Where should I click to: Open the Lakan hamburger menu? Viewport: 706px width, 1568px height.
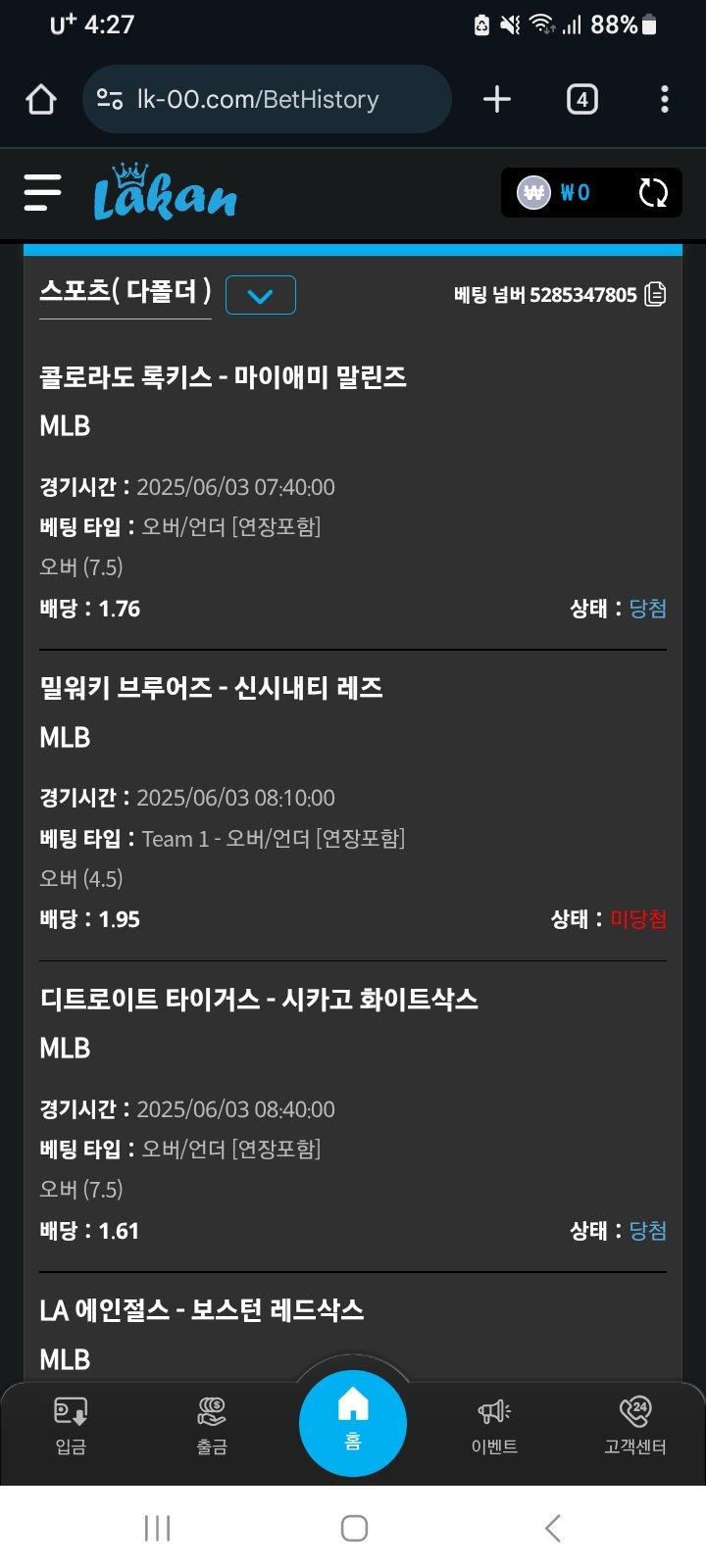tap(43, 193)
